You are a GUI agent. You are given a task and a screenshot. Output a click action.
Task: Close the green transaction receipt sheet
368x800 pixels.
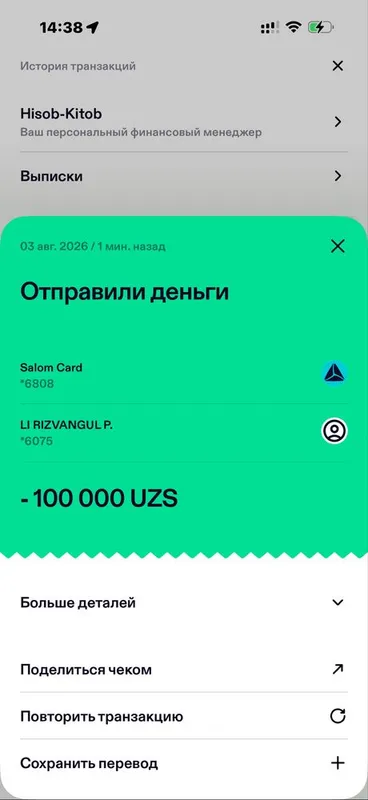point(337,246)
